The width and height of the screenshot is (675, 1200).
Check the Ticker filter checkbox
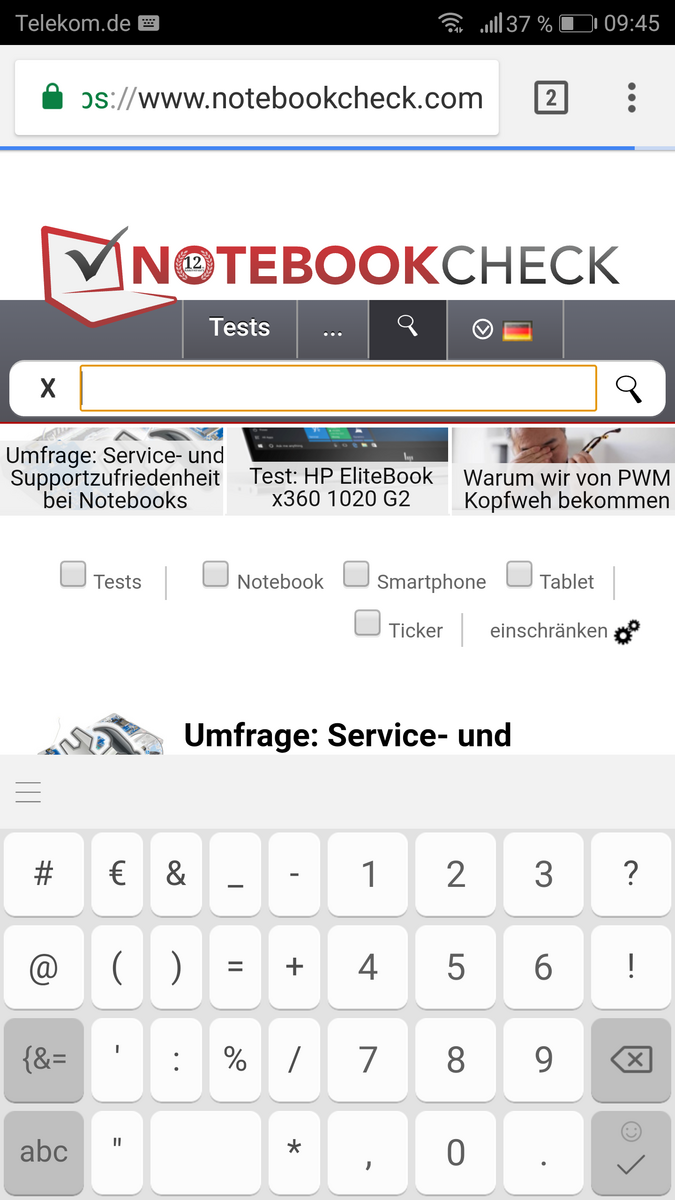pyautogui.click(x=368, y=623)
